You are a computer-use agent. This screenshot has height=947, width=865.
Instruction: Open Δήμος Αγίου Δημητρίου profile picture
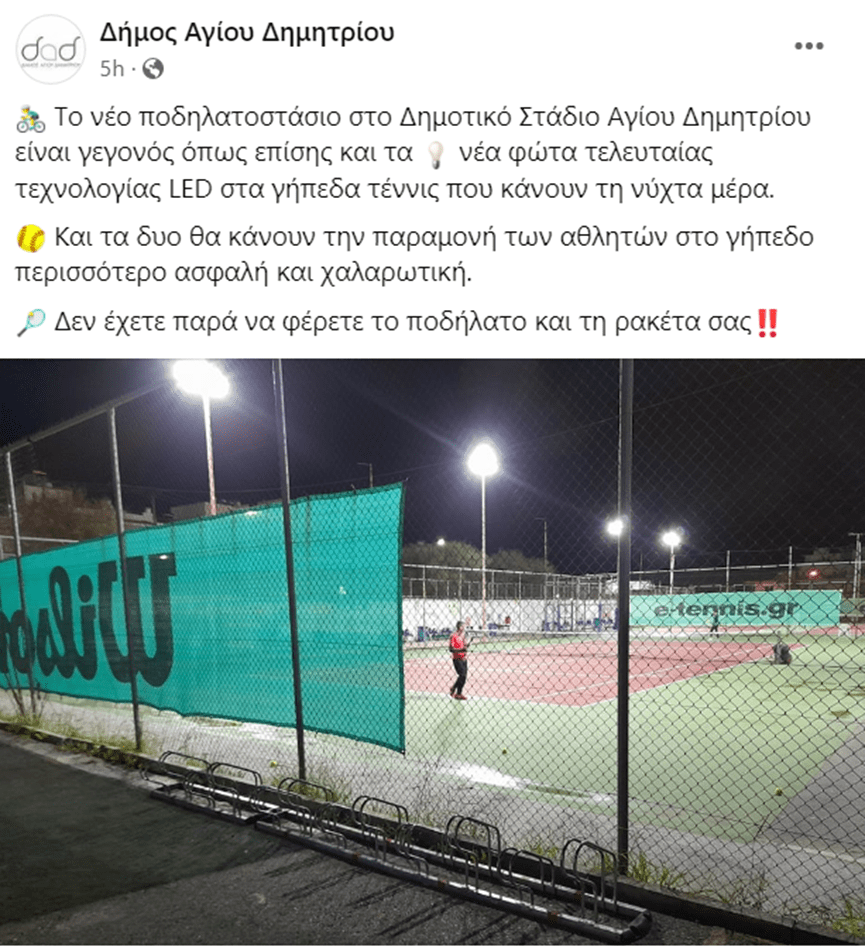[51, 49]
